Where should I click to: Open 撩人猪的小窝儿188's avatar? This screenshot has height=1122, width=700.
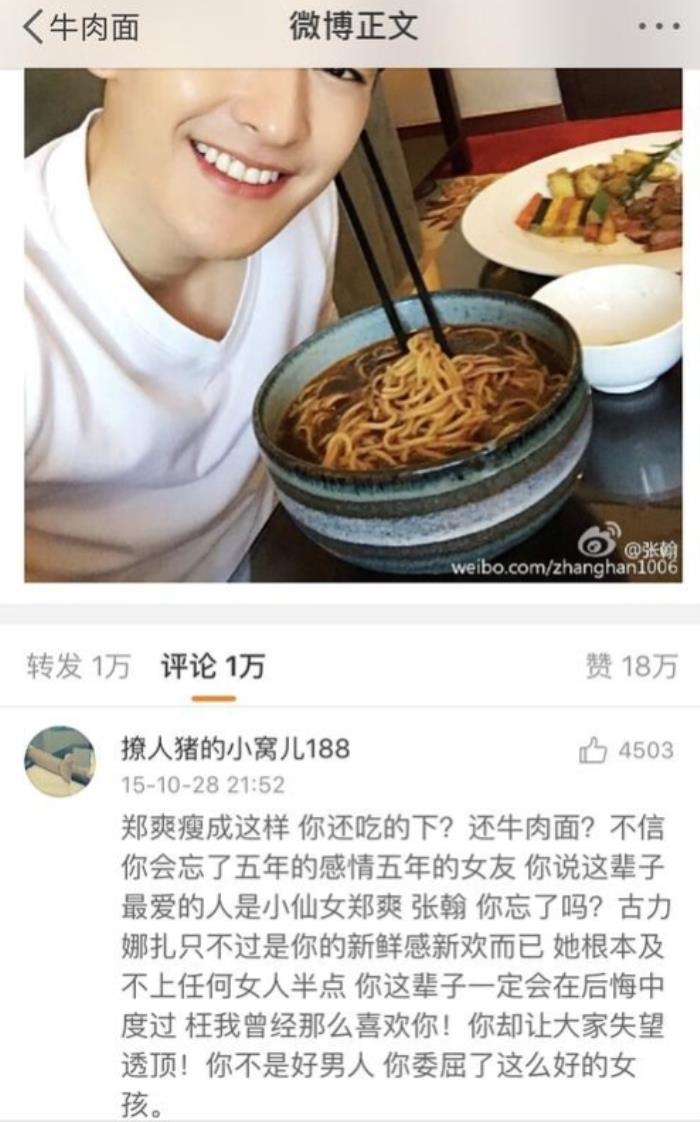tap(60, 761)
